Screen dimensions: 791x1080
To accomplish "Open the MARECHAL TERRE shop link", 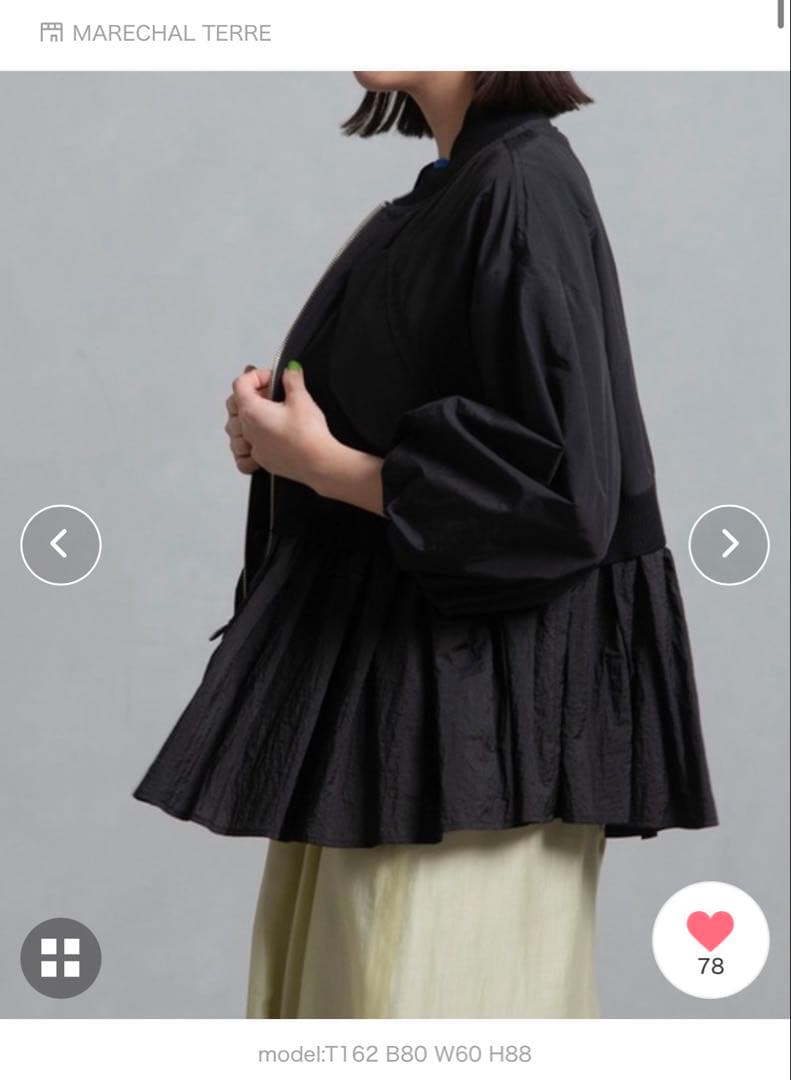I will [155, 33].
